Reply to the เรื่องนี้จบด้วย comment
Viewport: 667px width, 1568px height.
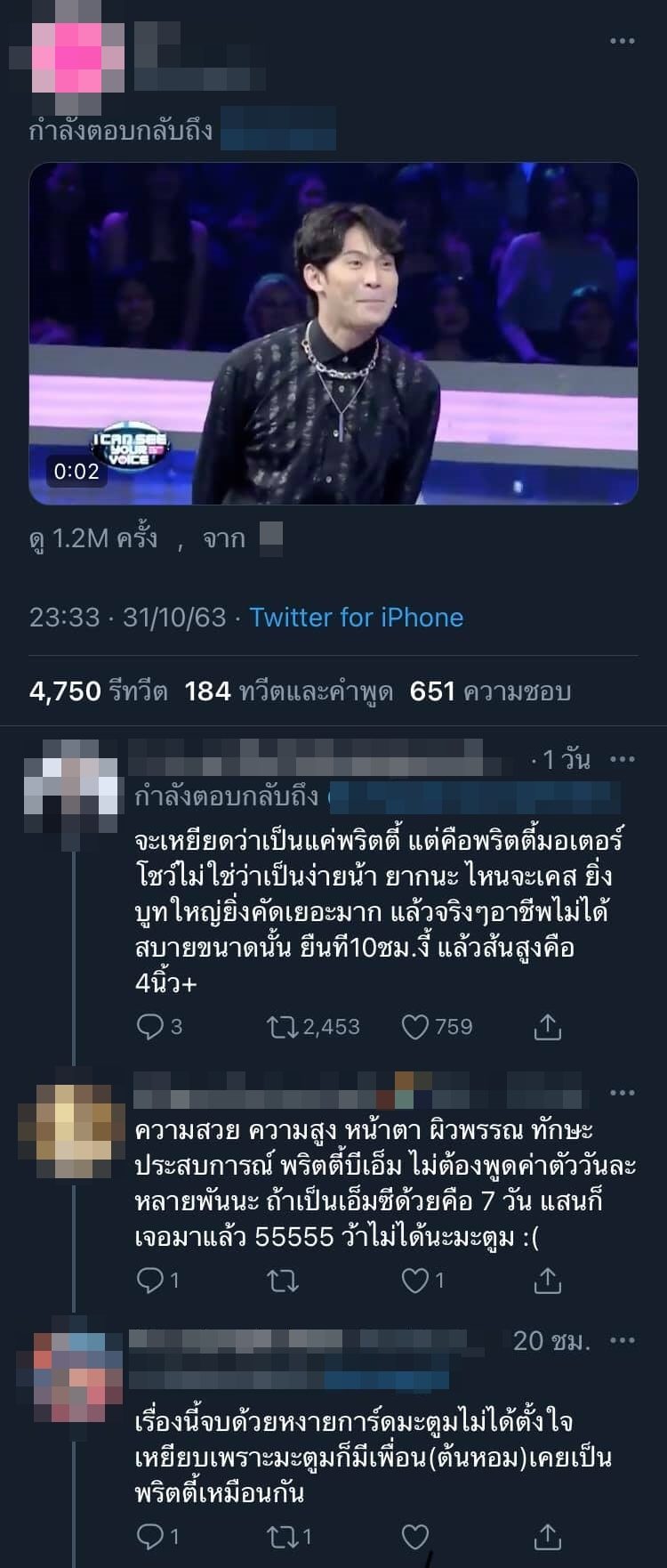click(x=157, y=1536)
